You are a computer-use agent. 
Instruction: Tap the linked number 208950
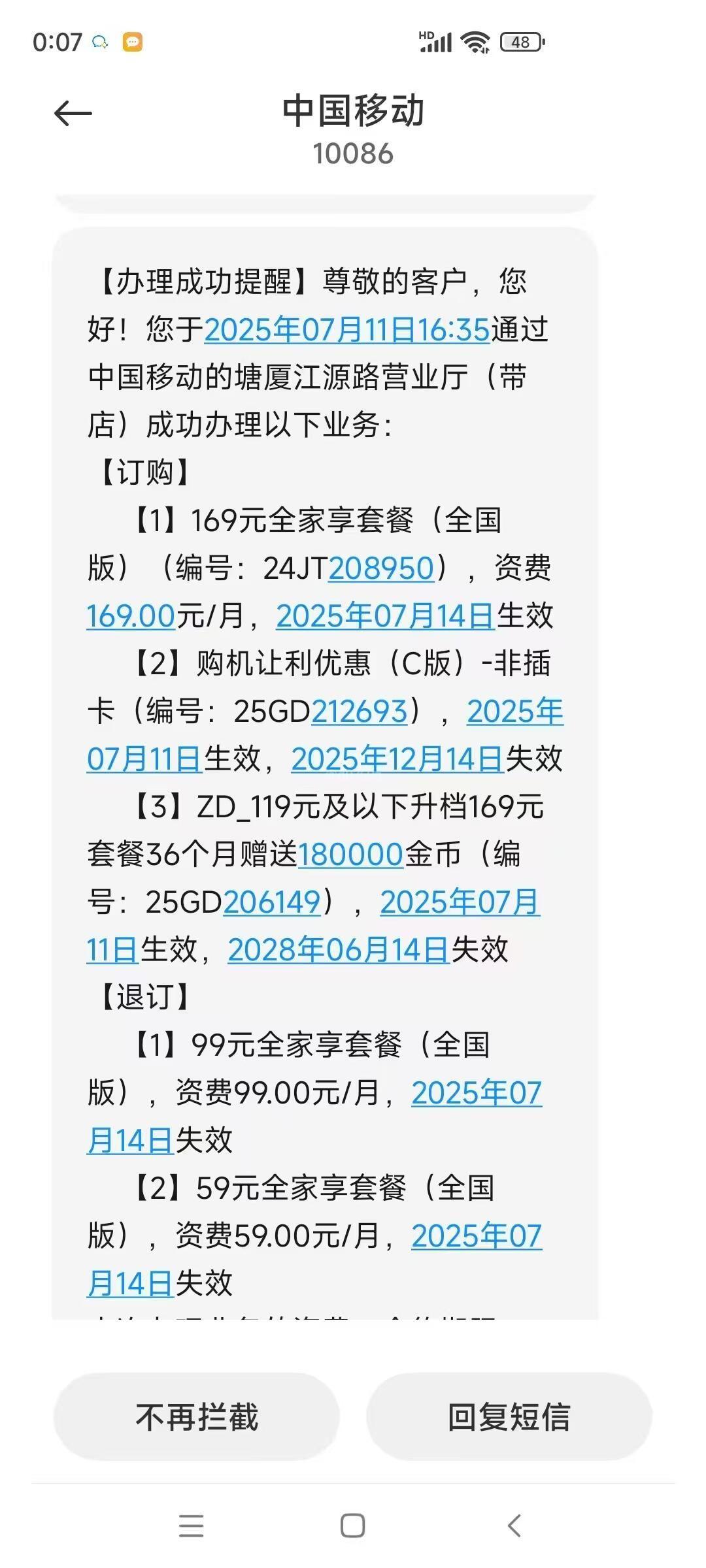[381, 568]
